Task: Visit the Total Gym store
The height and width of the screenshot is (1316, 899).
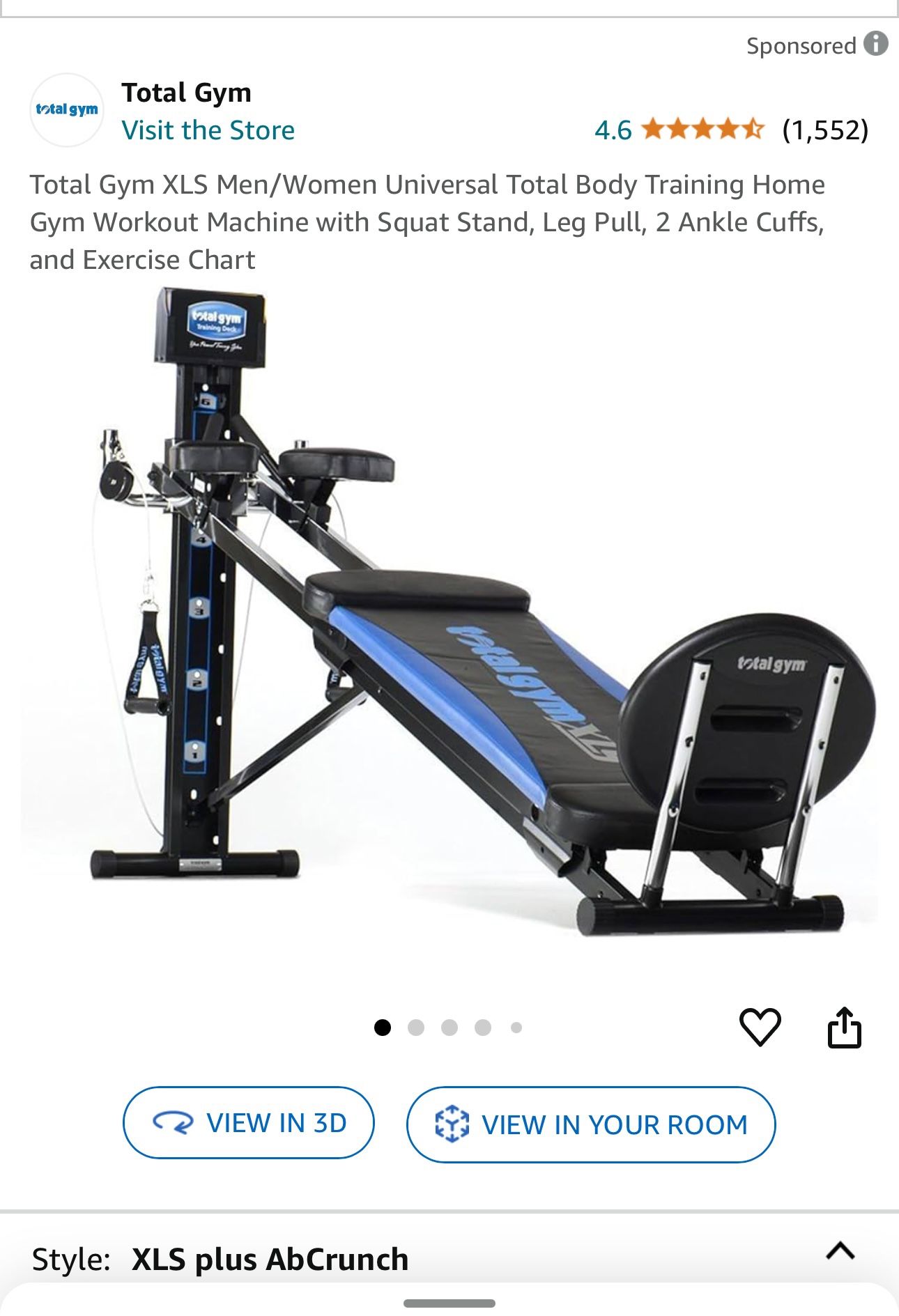Action: (x=208, y=130)
